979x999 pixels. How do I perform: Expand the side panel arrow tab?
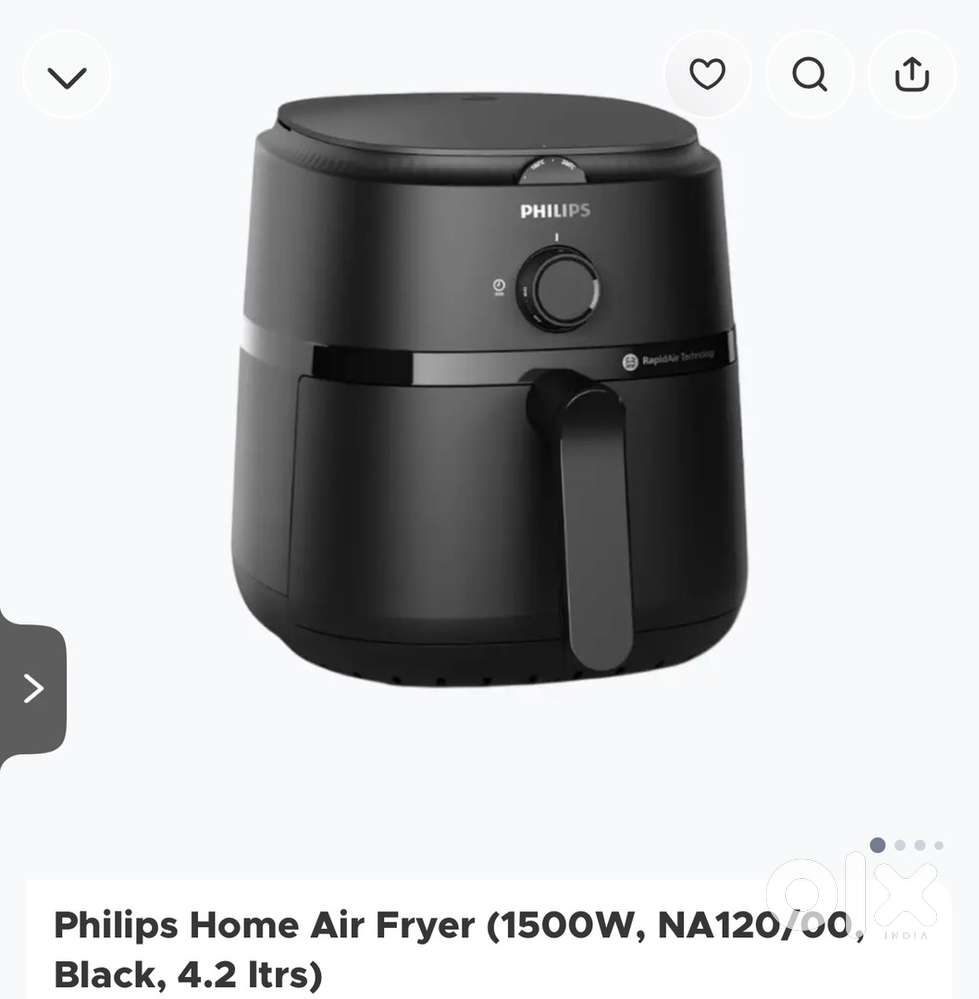[x=33, y=688]
